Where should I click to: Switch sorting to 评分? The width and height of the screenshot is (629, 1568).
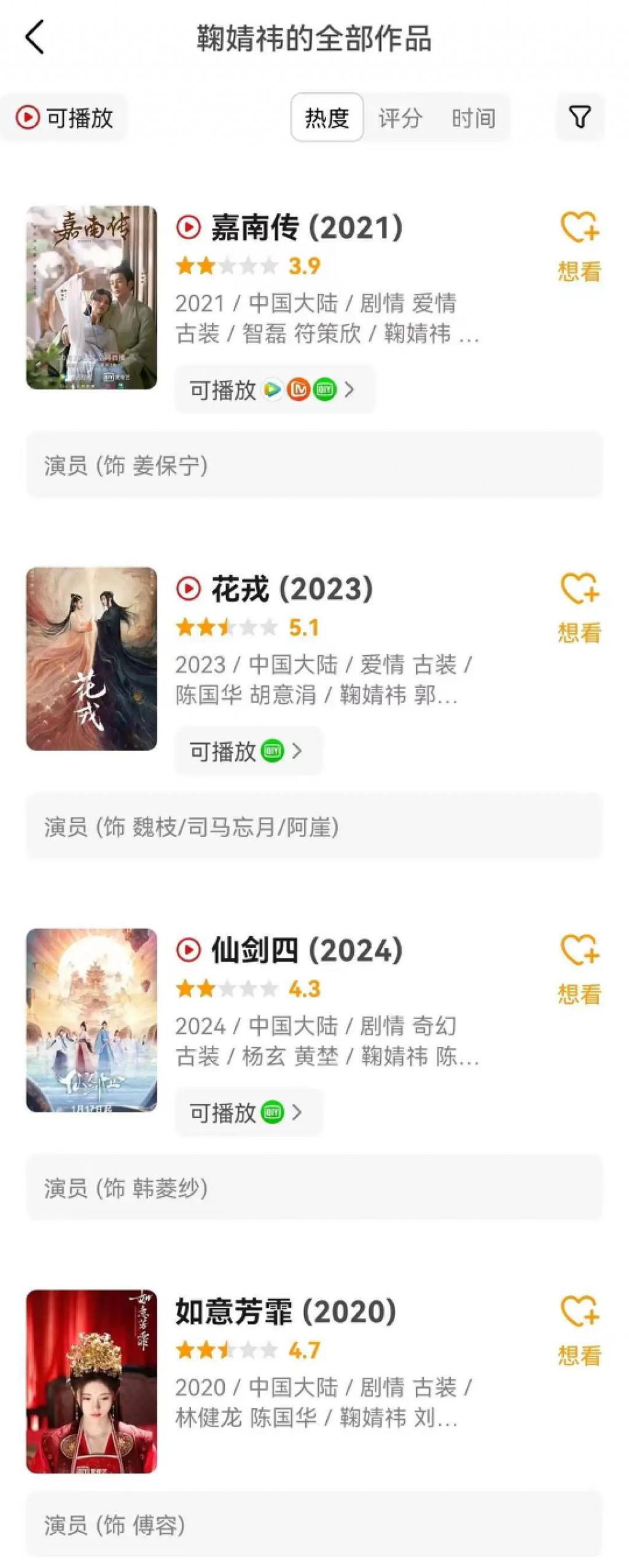[x=400, y=117]
